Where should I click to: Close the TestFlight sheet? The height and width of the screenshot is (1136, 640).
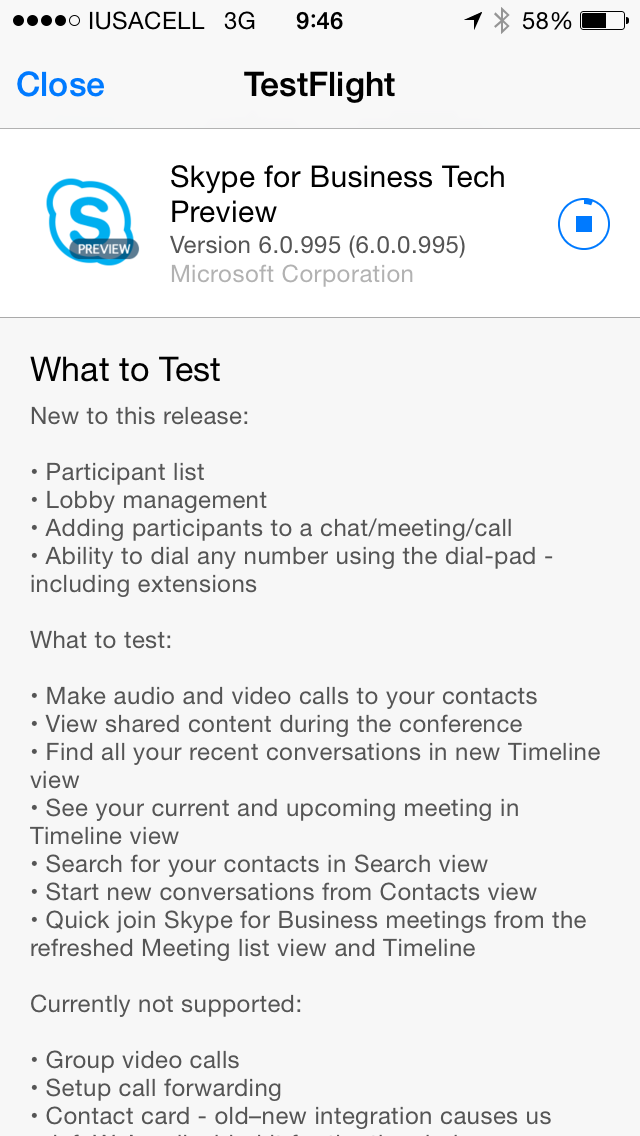pos(60,85)
